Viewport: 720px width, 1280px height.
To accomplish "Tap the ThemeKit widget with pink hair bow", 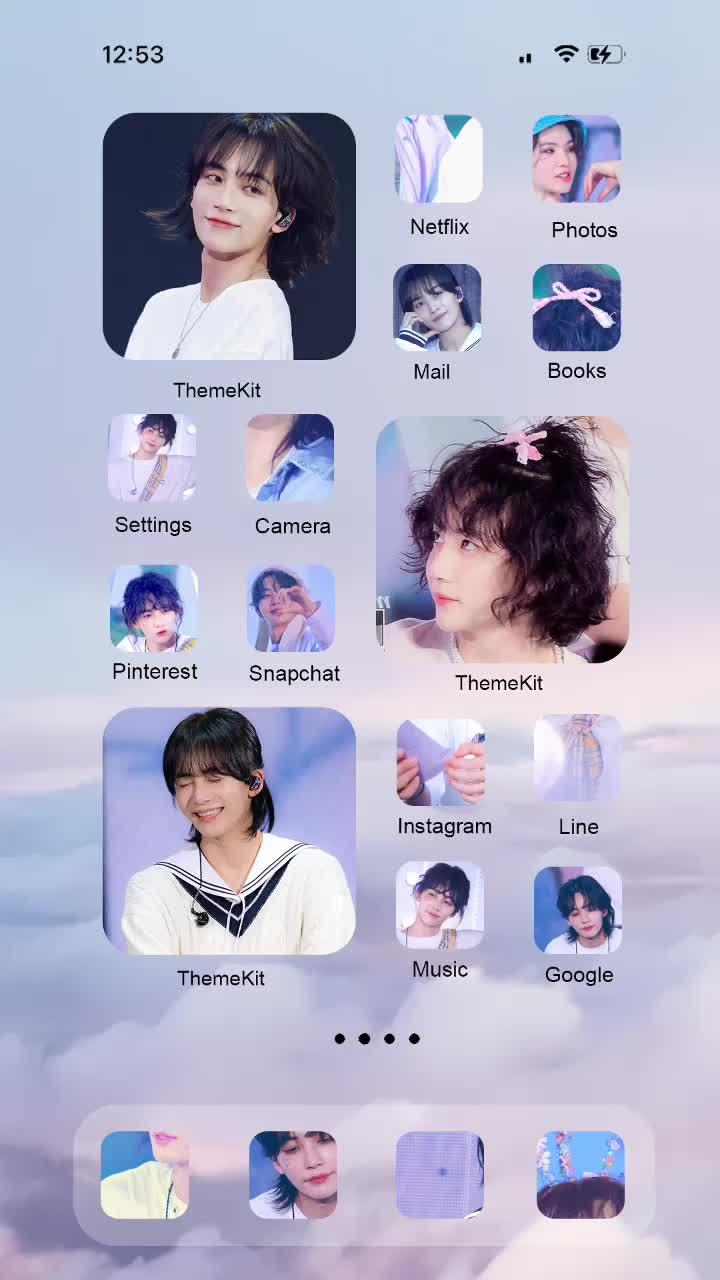I will [502, 540].
